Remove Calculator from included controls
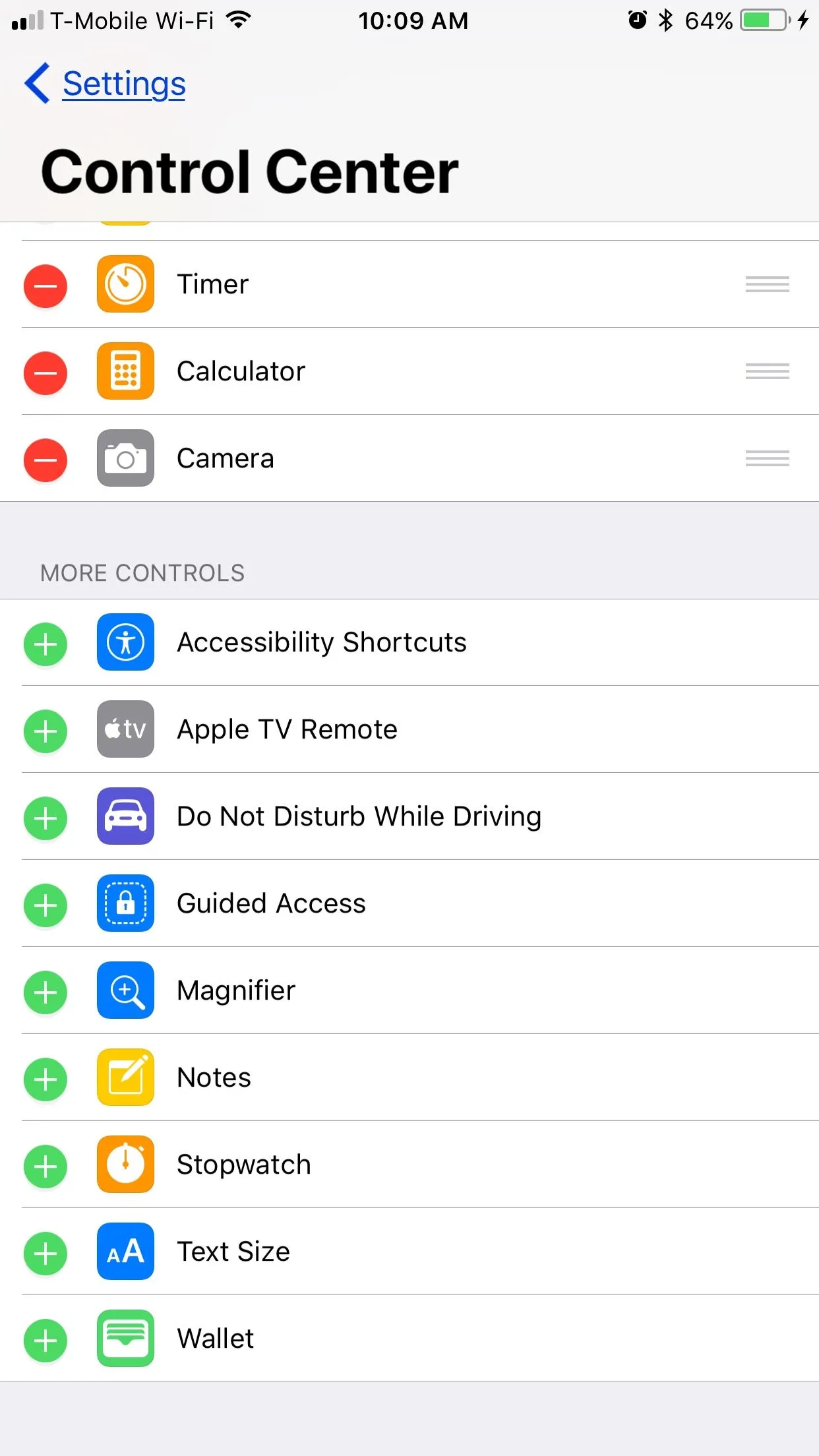 [45, 373]
